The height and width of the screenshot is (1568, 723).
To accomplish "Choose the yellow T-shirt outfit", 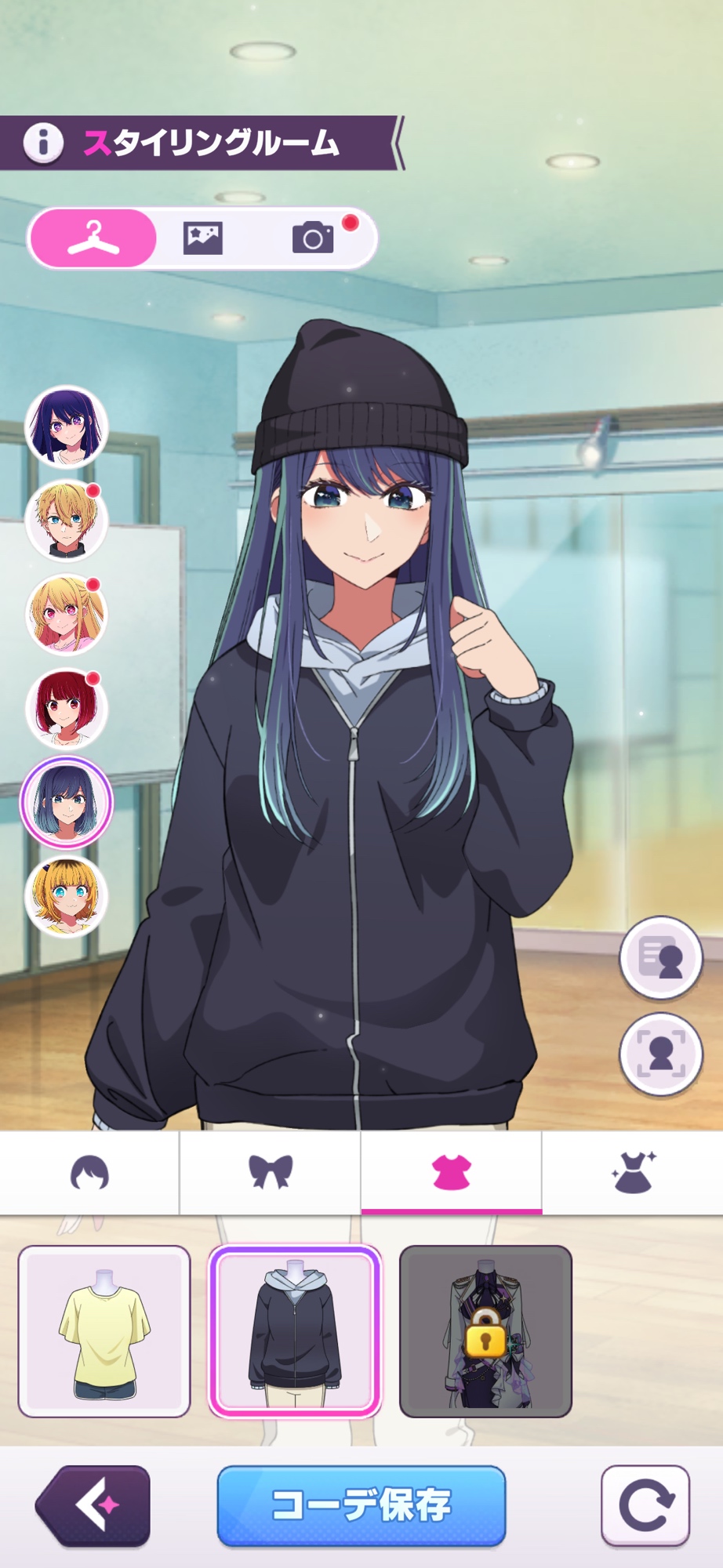I will click(104, 1331).
